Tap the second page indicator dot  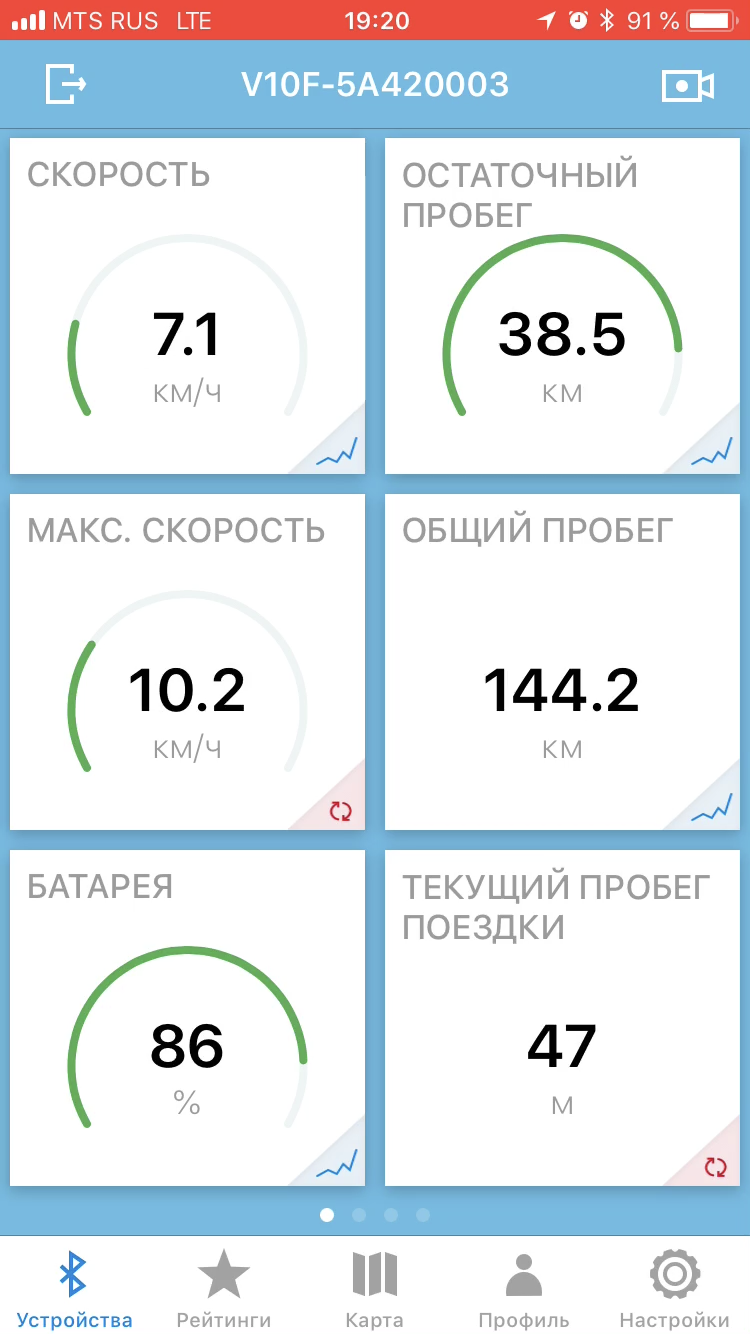tap(359, 1215)
